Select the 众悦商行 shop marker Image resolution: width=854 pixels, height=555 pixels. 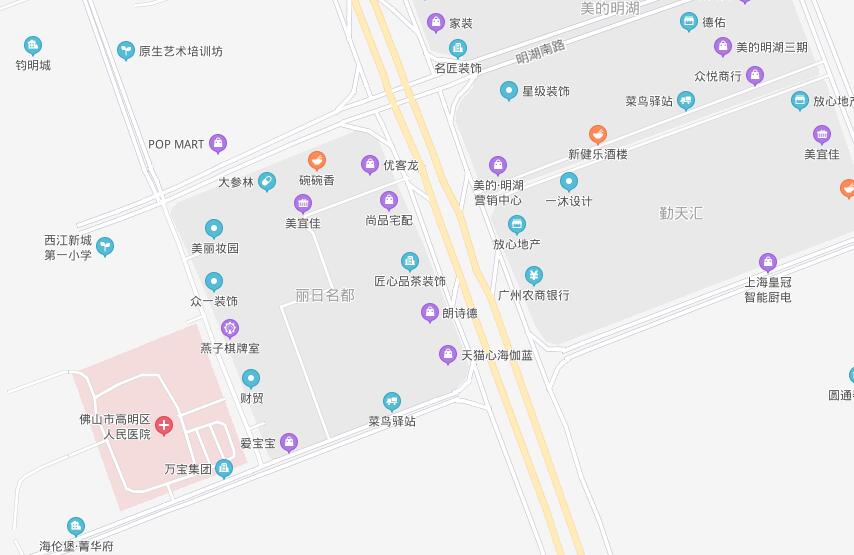point(755,75)
